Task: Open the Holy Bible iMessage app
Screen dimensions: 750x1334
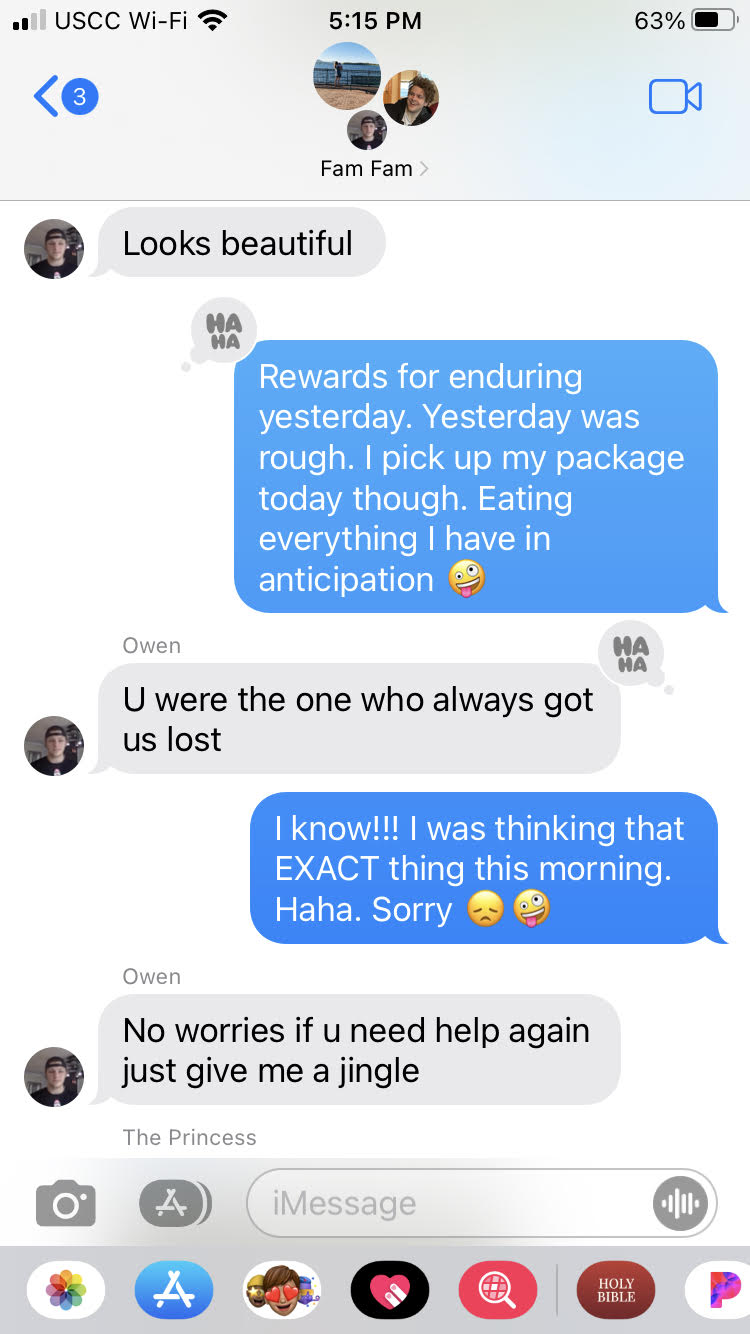Action: 616,1290
